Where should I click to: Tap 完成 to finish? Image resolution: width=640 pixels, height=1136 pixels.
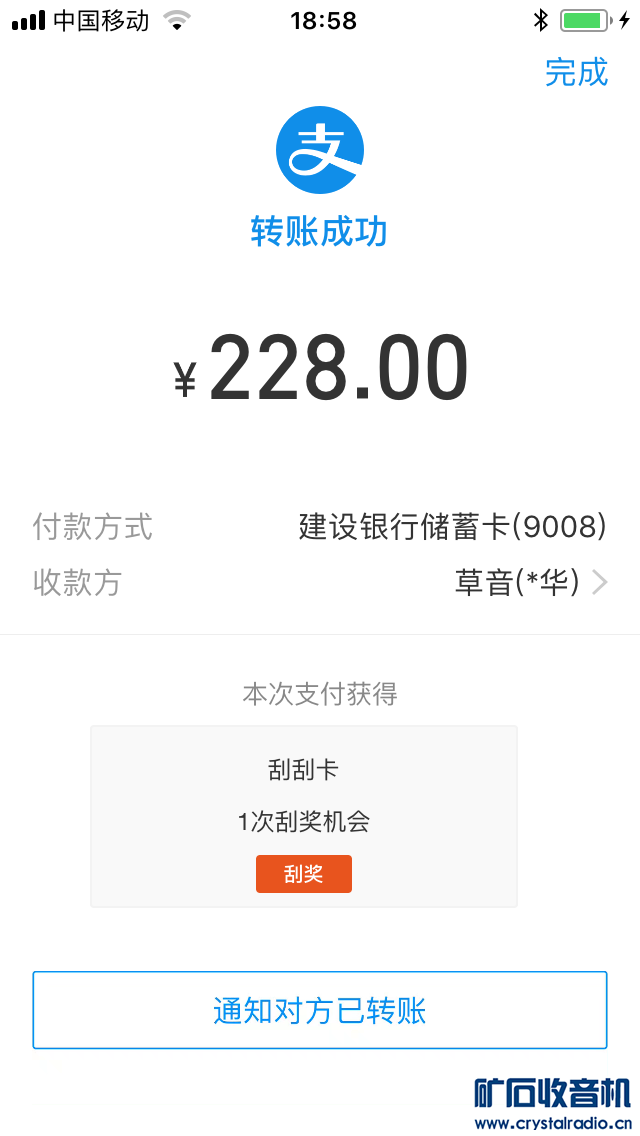pyautogui.click(x=576, y=72)
